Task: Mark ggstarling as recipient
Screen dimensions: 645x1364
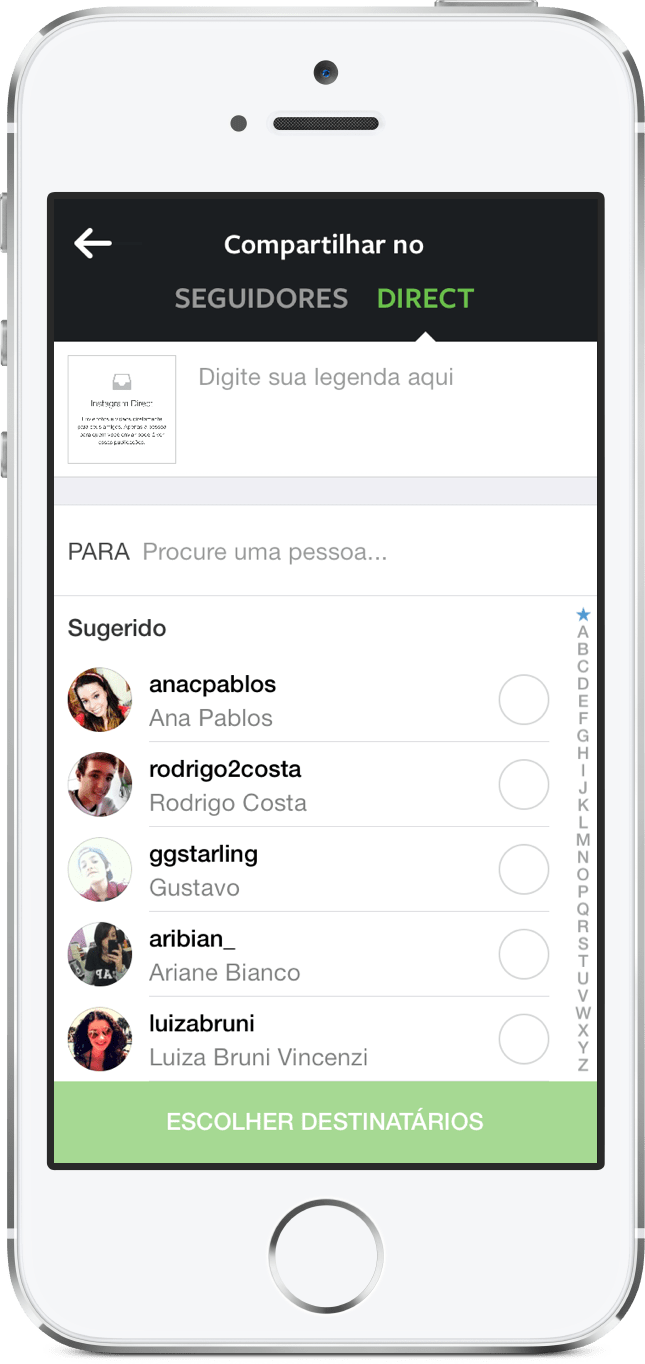Action: 524,870
